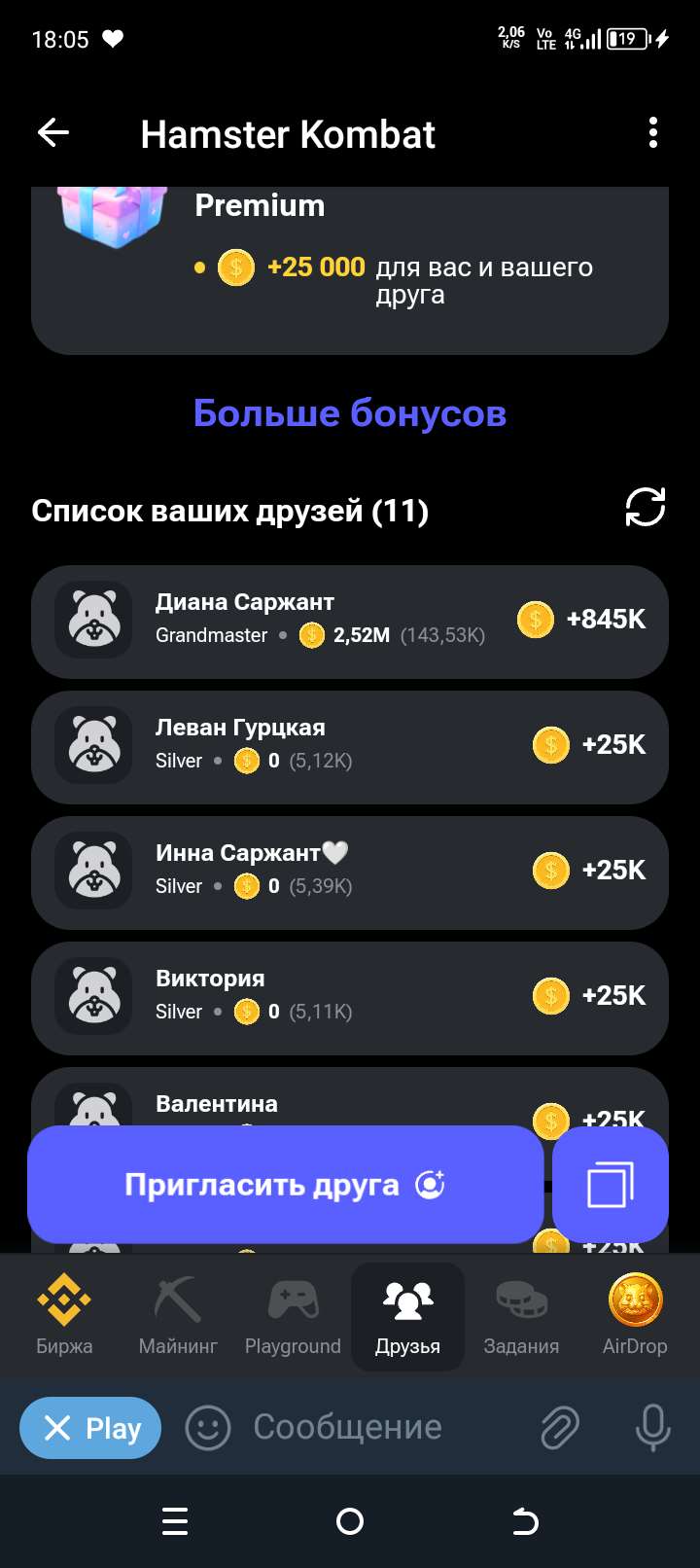Image resolution: width=700 pixels, height=1568 pixels.
Task: Switch to the Друзья tab
Action: 407,1317
